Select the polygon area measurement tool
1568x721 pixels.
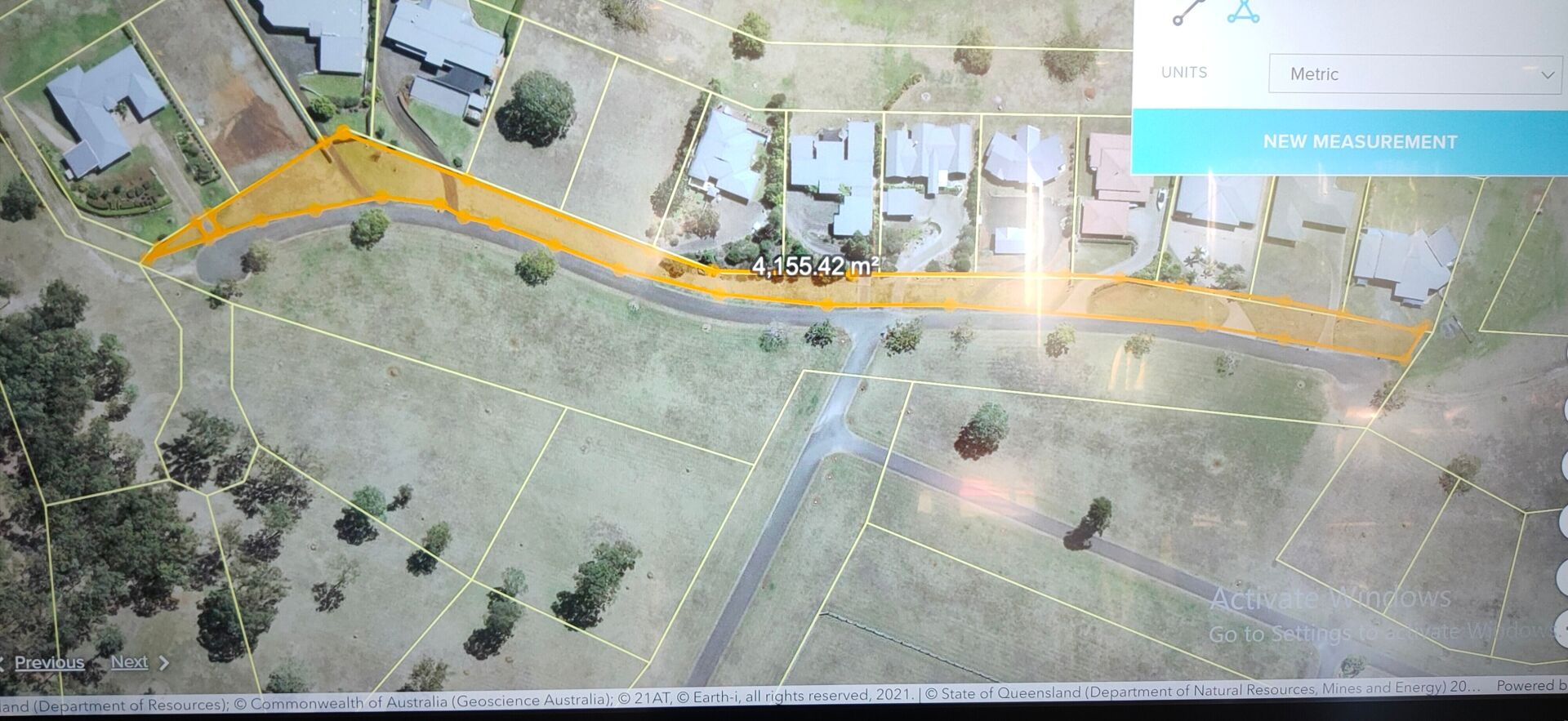1243,11
